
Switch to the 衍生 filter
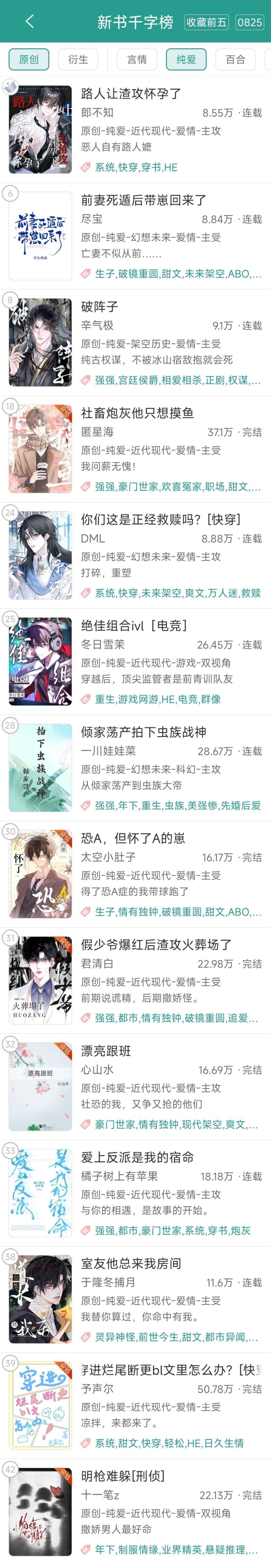coord(78,59)
